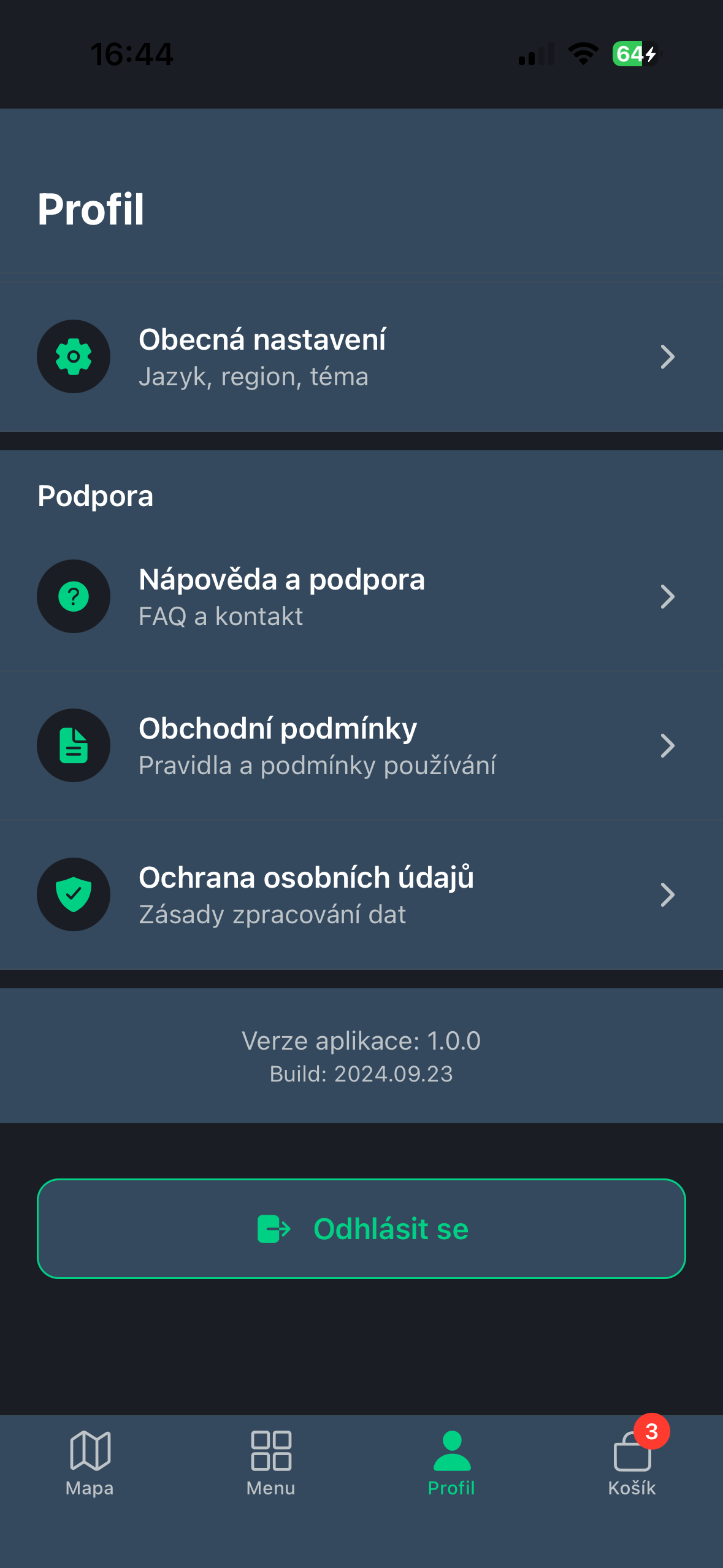Click the green gear settings icon
The height and width of the screenshot is (1568, 723).
(x=73, y=356)
